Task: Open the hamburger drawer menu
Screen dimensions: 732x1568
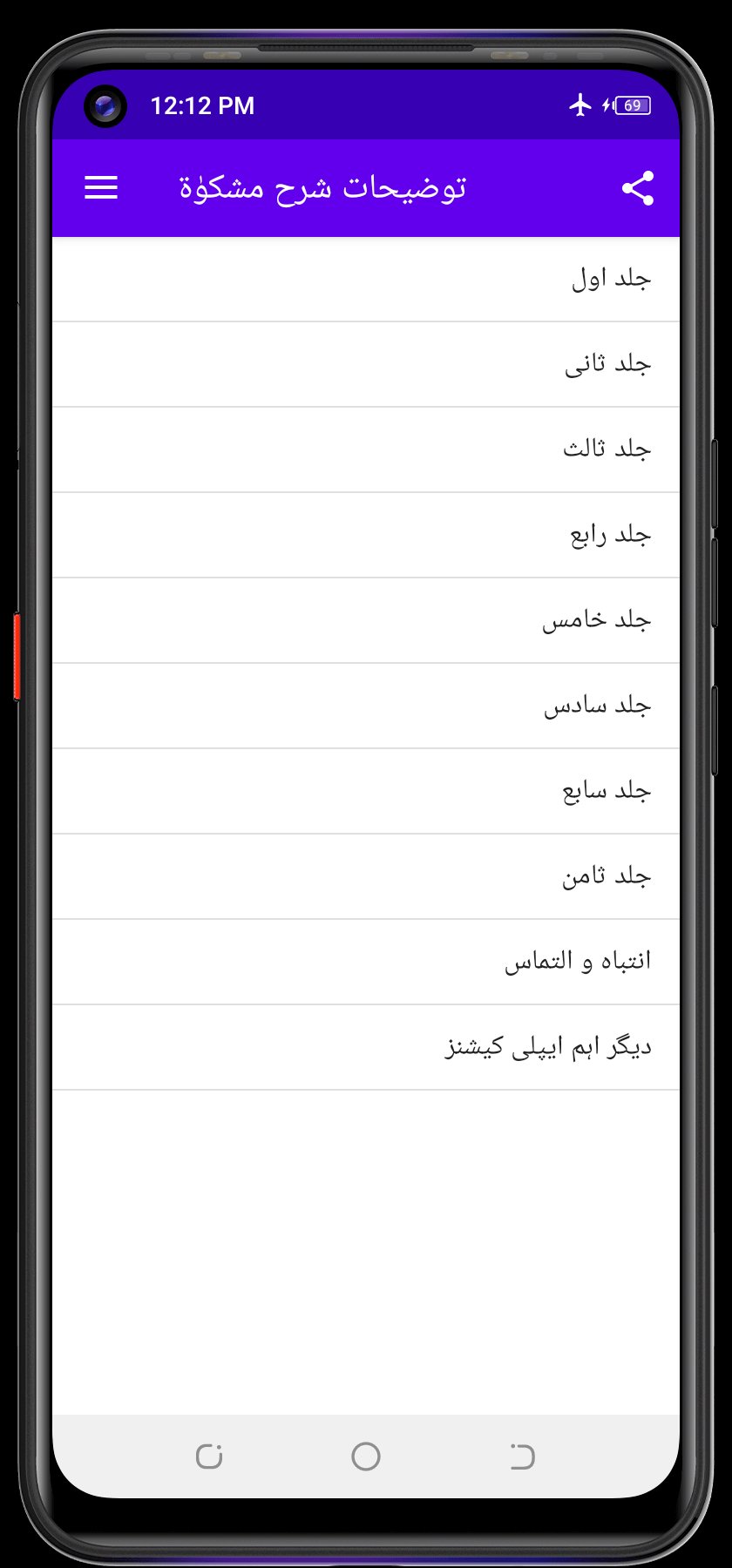Action: [101, 188]
